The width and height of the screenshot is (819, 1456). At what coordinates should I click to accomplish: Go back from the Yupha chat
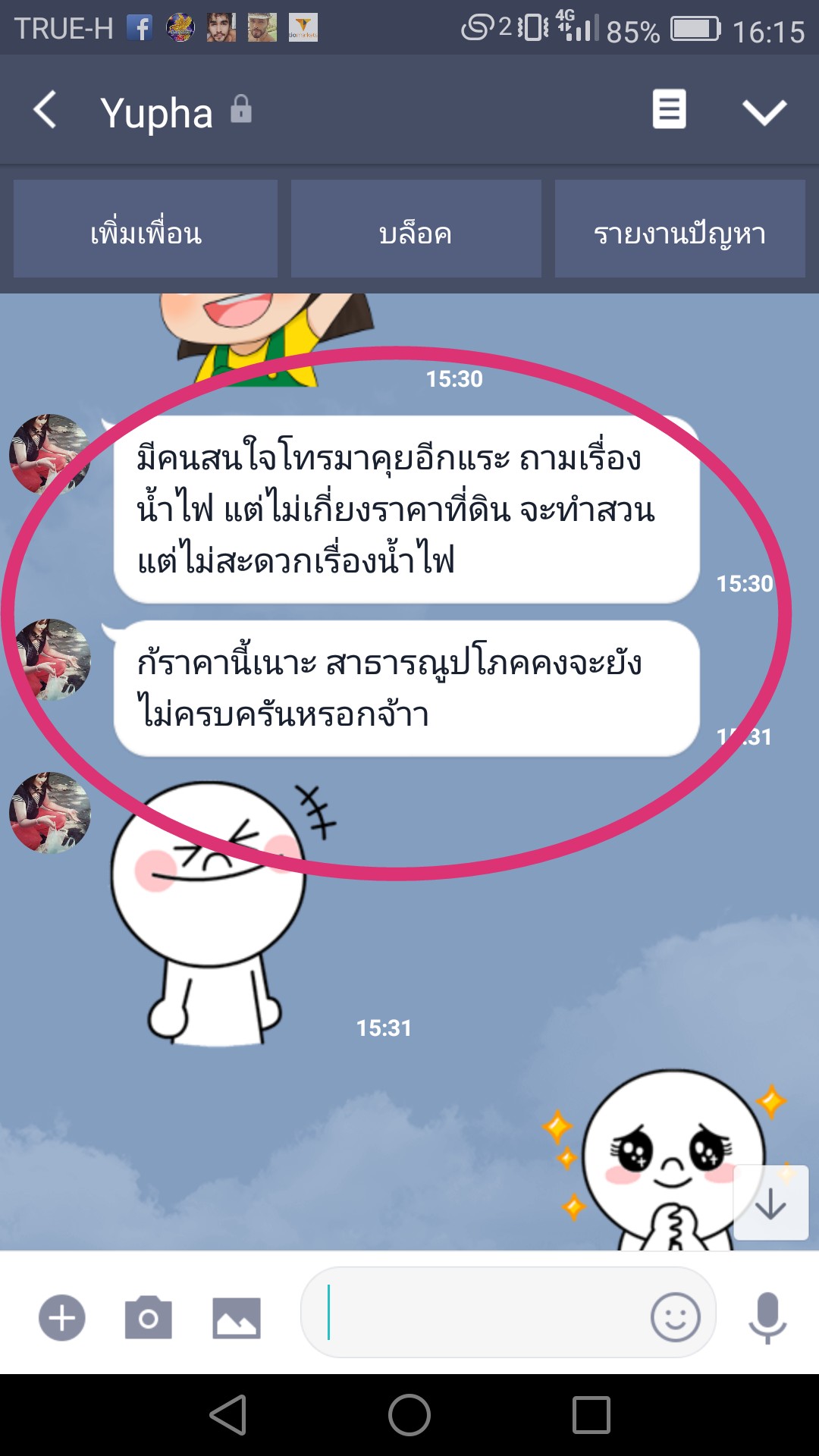(x=45, y=110)
